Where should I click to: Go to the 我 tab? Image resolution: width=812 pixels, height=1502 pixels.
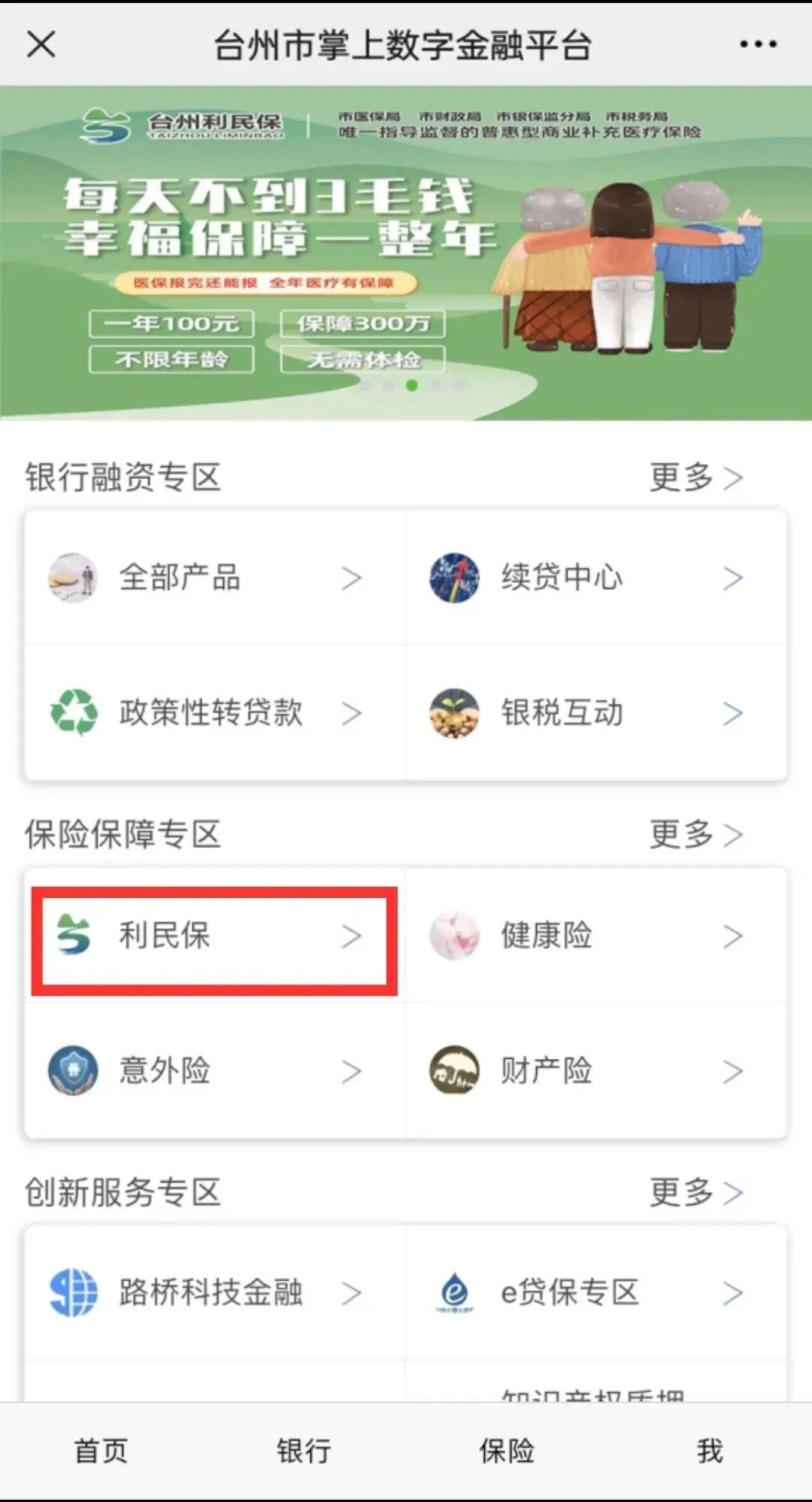tap(710, 1451)
